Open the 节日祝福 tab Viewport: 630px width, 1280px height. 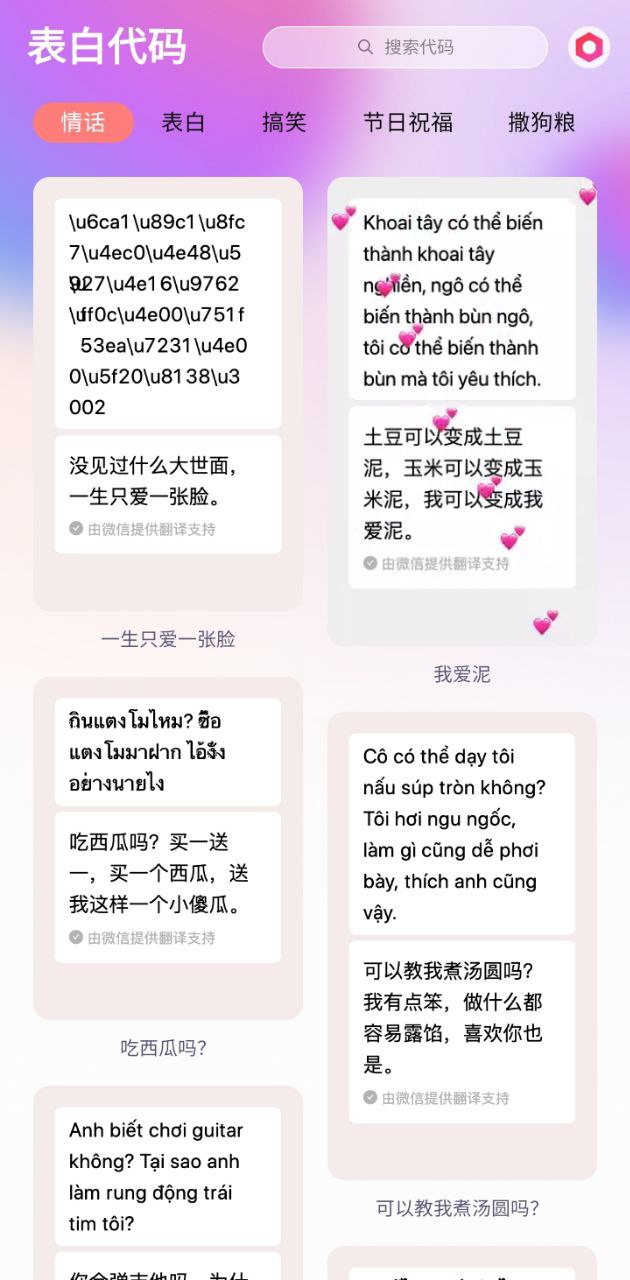tap(407, 123)
